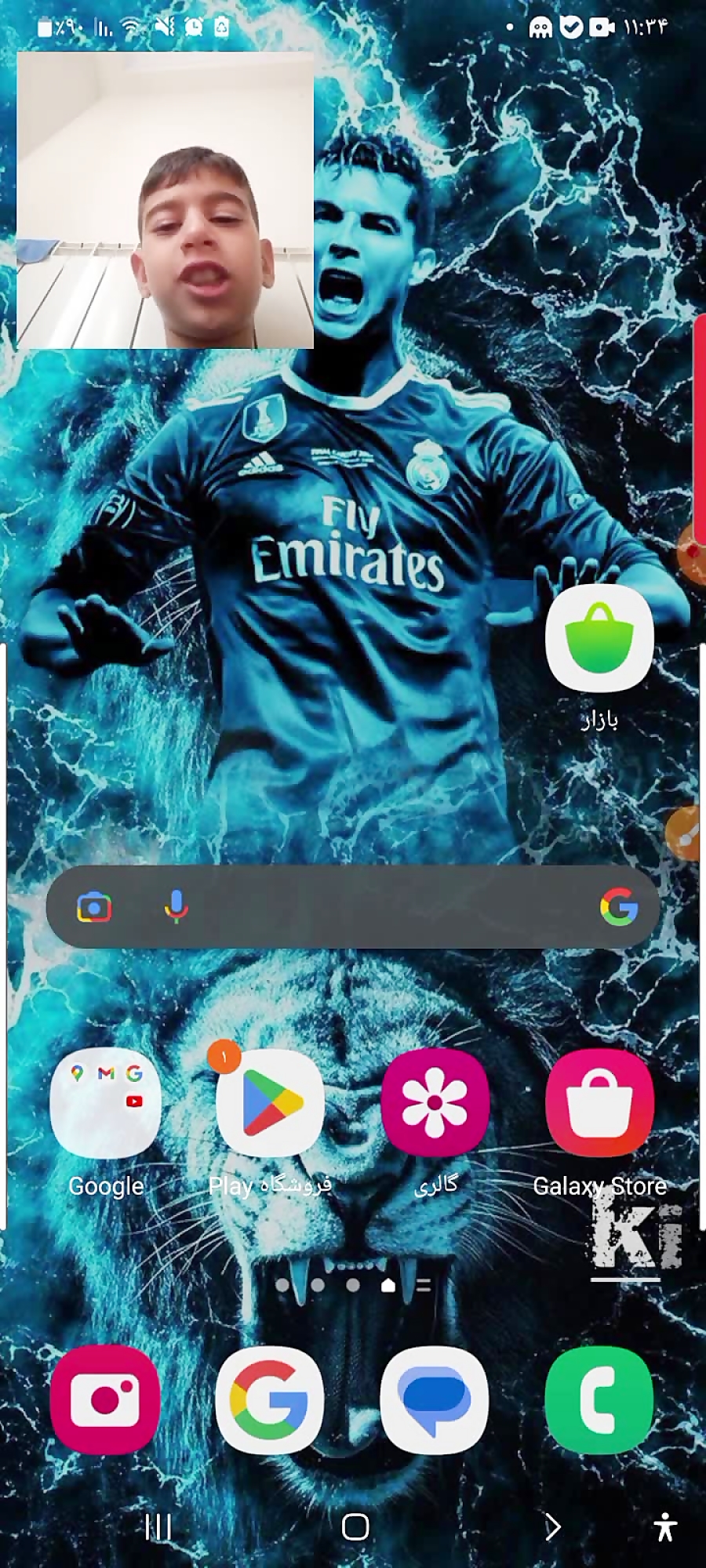Open Google Lens camera search

(x=94, y=908)
